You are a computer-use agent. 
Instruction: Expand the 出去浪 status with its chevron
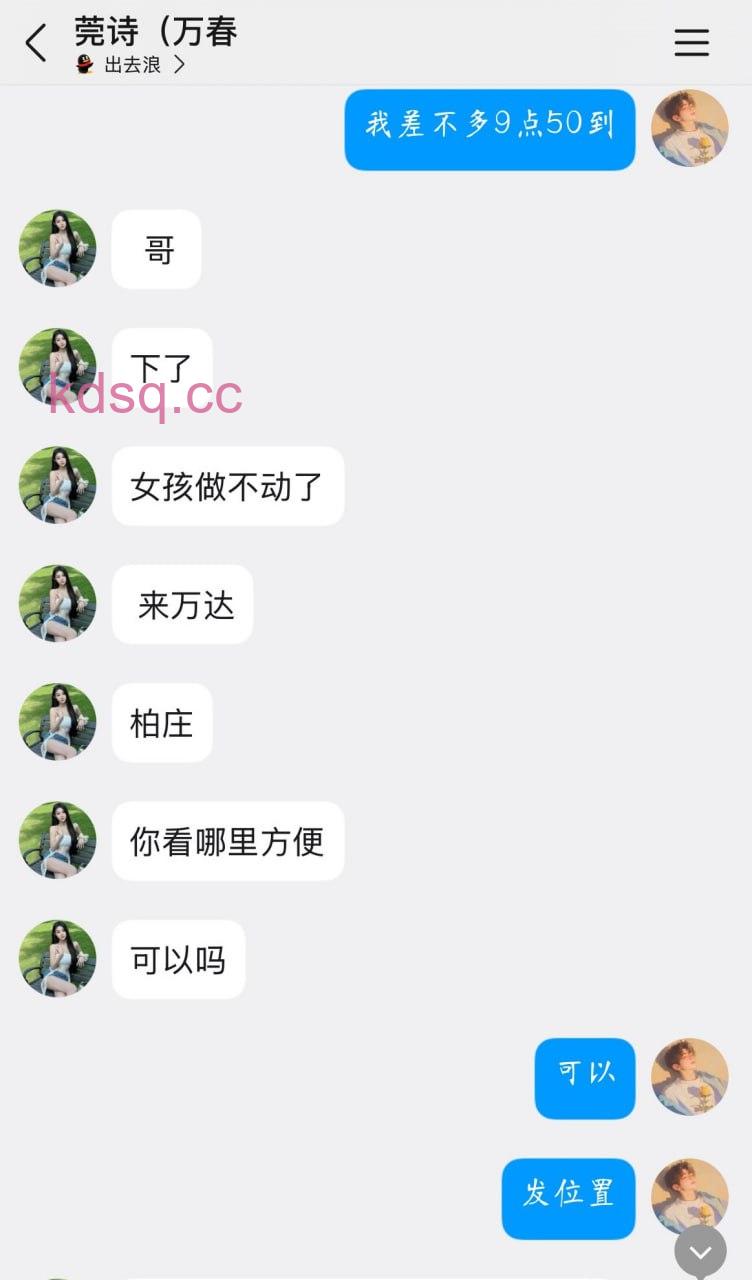(179, 64)
